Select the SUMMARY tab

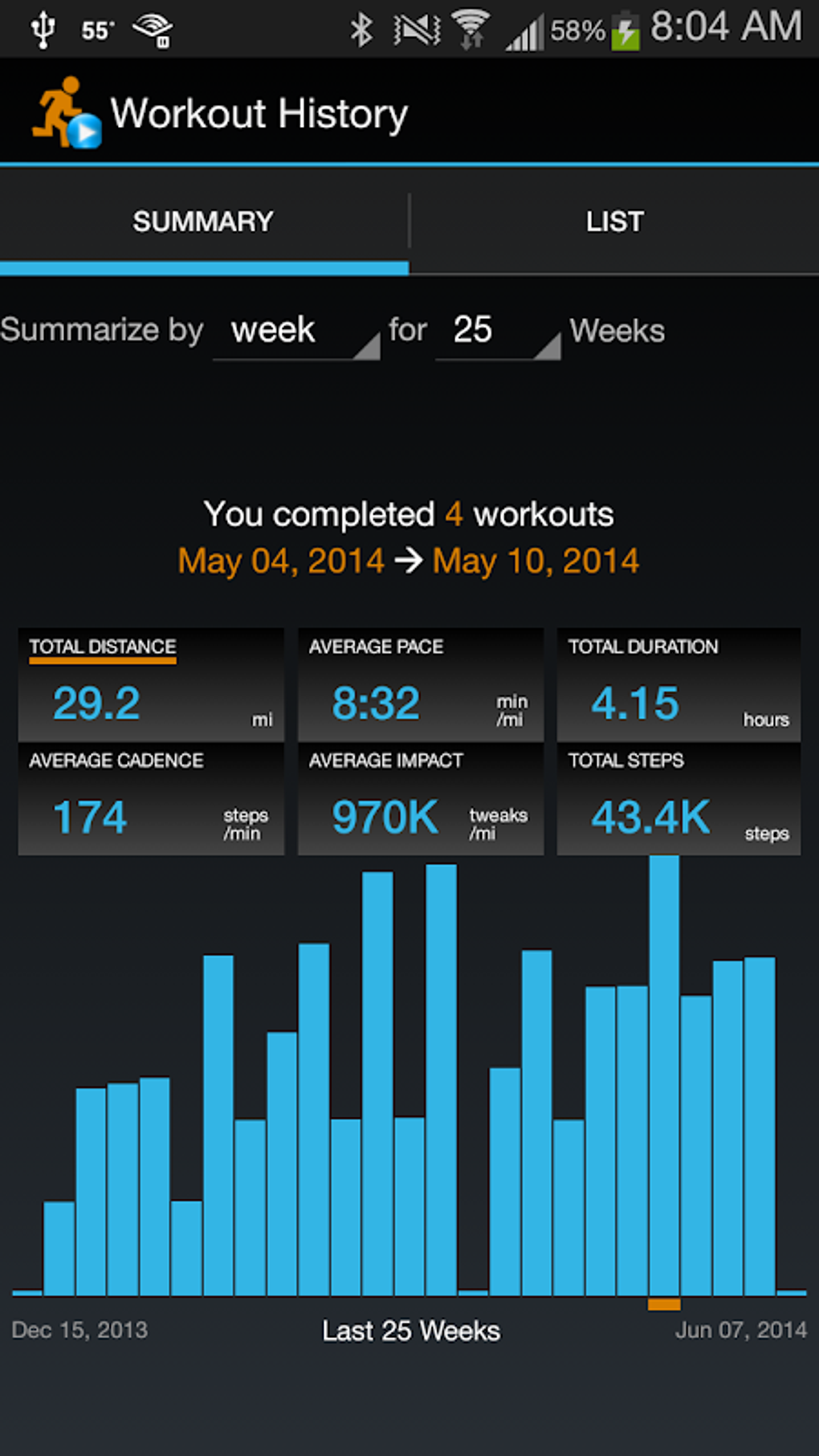tap(203, 220)
